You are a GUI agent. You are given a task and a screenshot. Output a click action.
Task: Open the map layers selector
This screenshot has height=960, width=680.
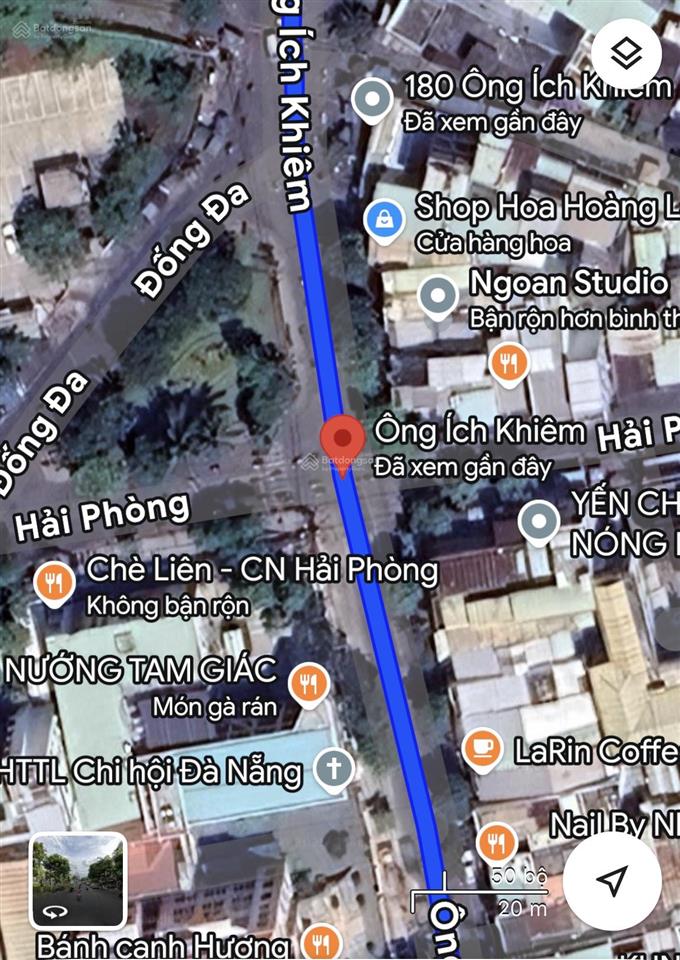[626, 54]
